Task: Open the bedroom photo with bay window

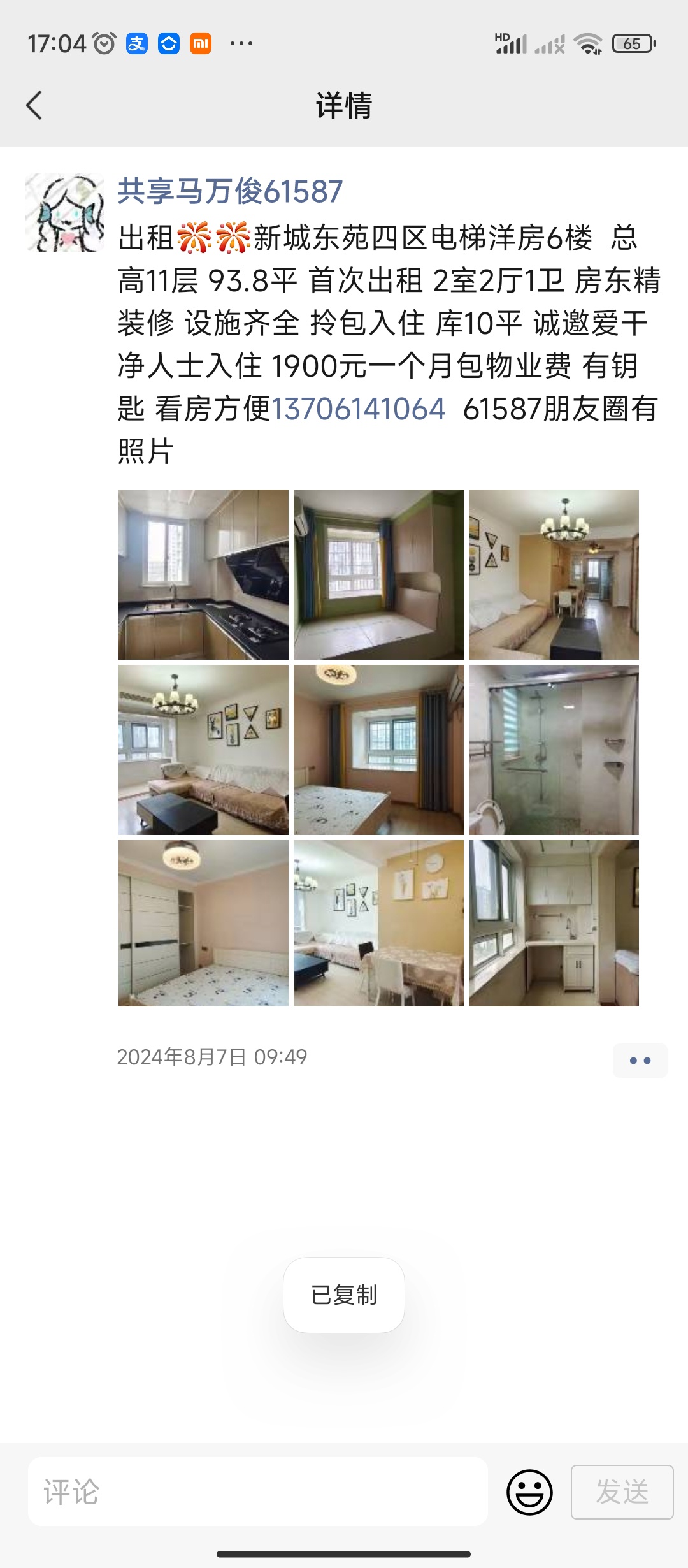Action: [378, 750]
